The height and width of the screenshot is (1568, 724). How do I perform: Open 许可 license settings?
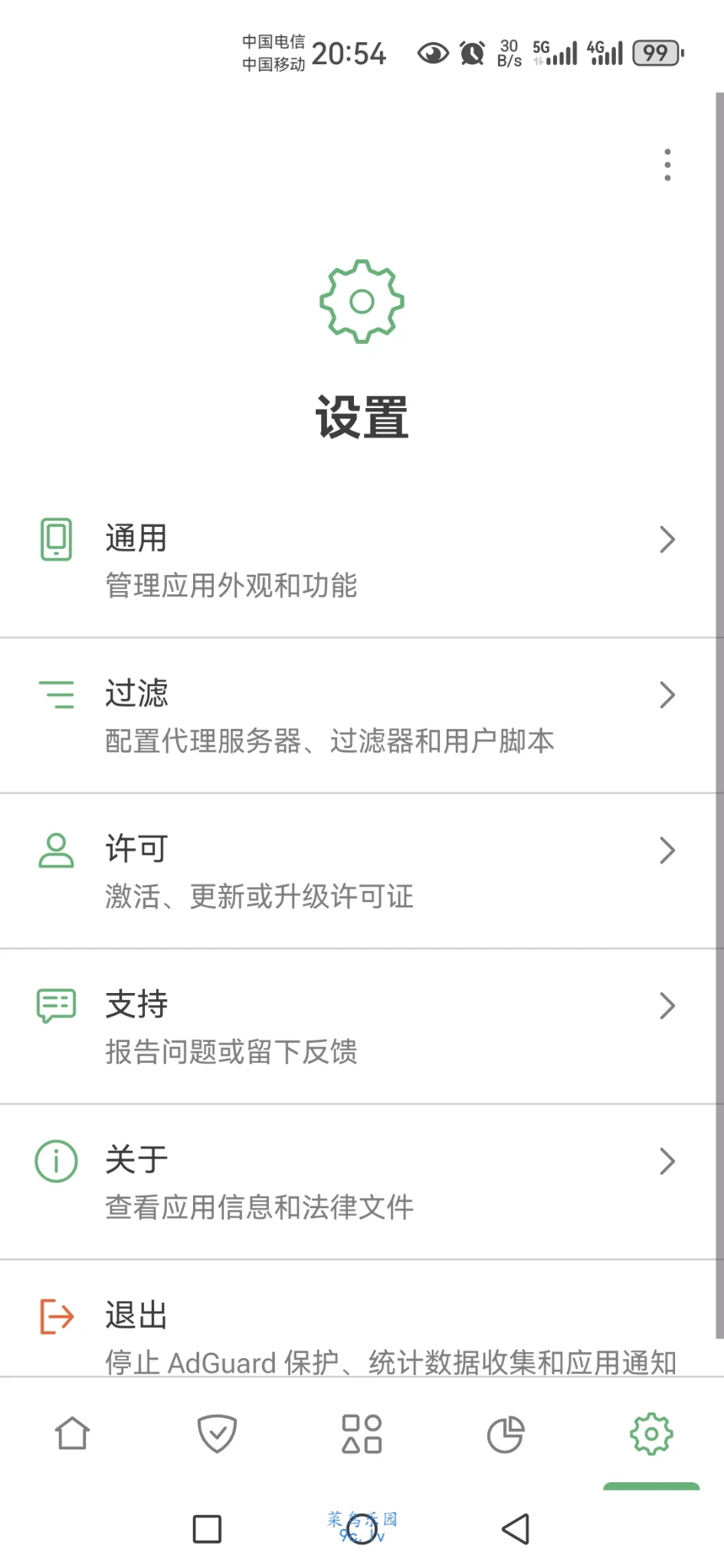pos(358,871)
